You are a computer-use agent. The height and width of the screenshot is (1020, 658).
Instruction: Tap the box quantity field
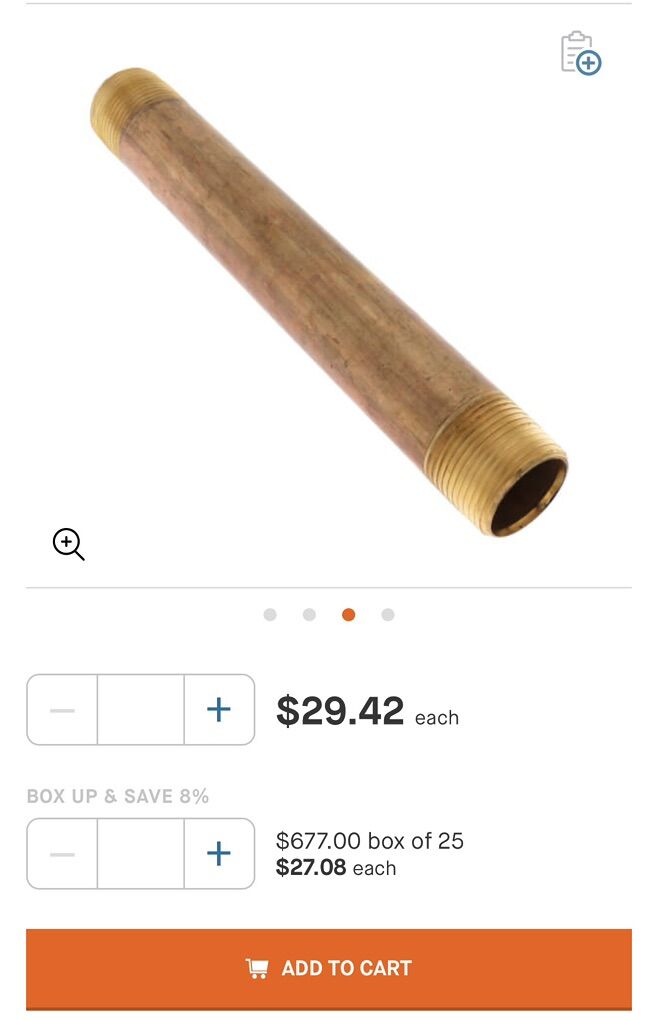[x=141, y=853]
